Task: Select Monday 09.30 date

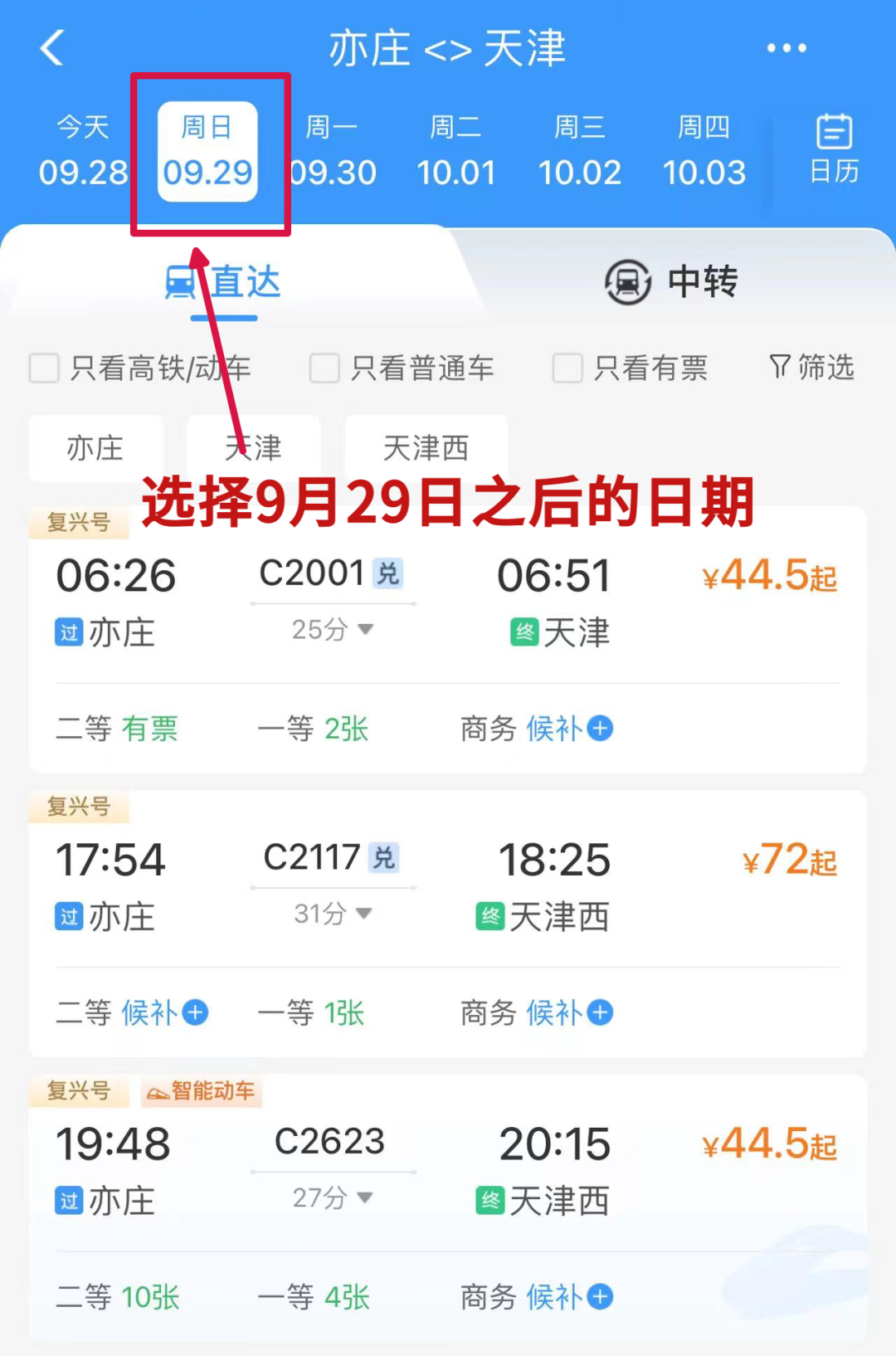Action: pyautogui.click(x=332, y=151)
